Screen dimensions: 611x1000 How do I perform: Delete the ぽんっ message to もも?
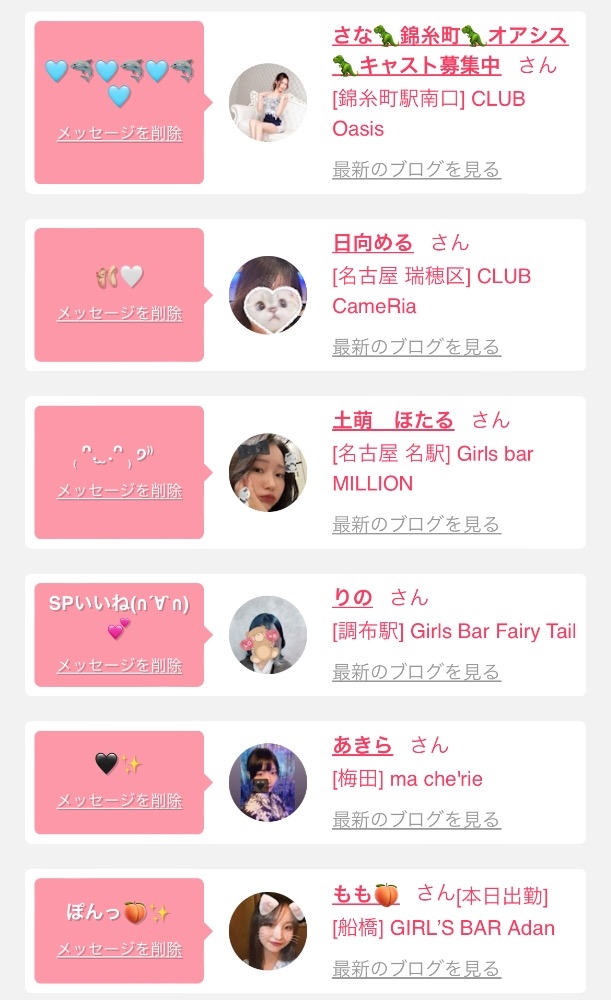pyautogui.click(x=120, y=949)
